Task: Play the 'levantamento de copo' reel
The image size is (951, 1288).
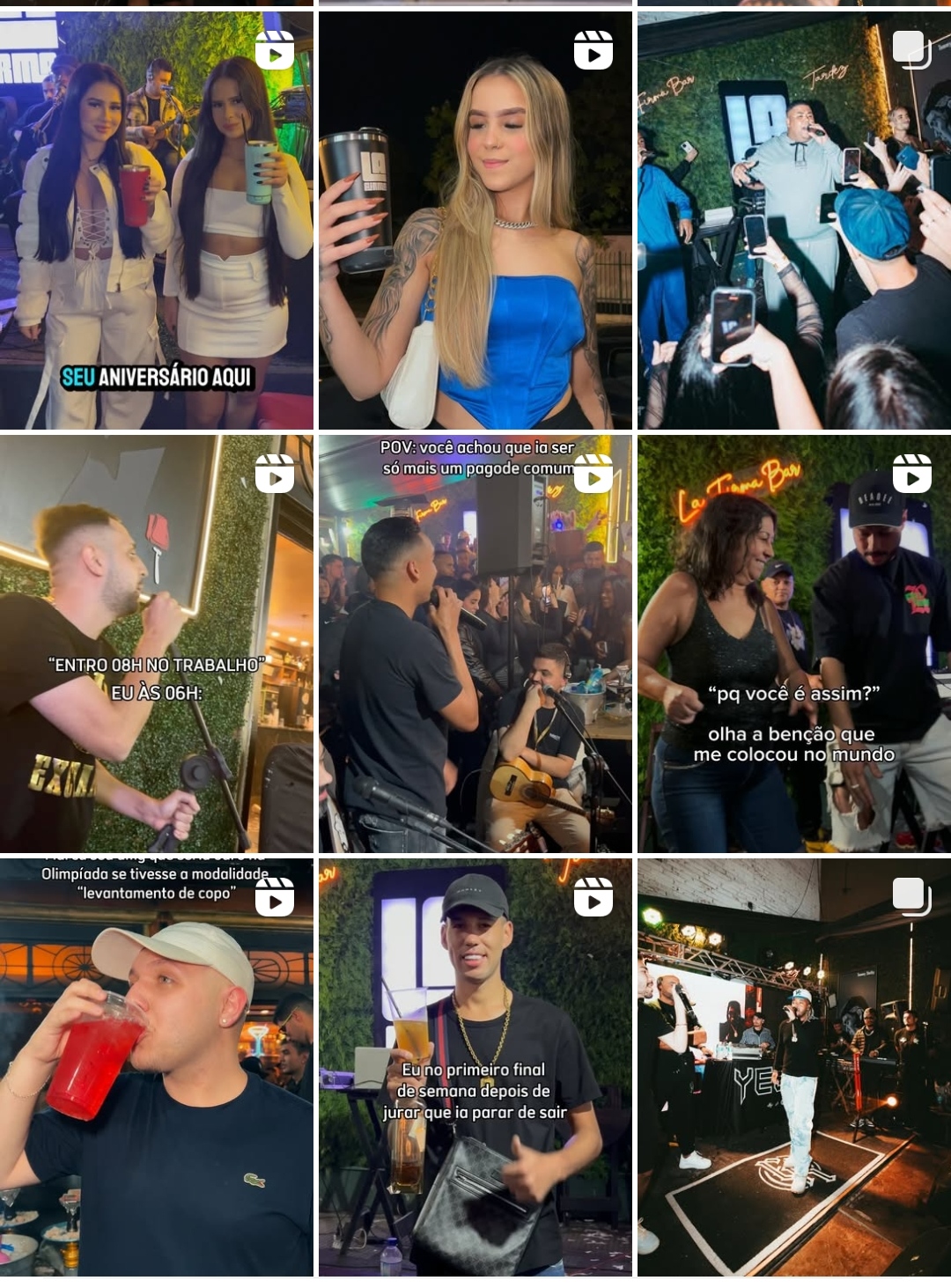Action: point(156,1067)
